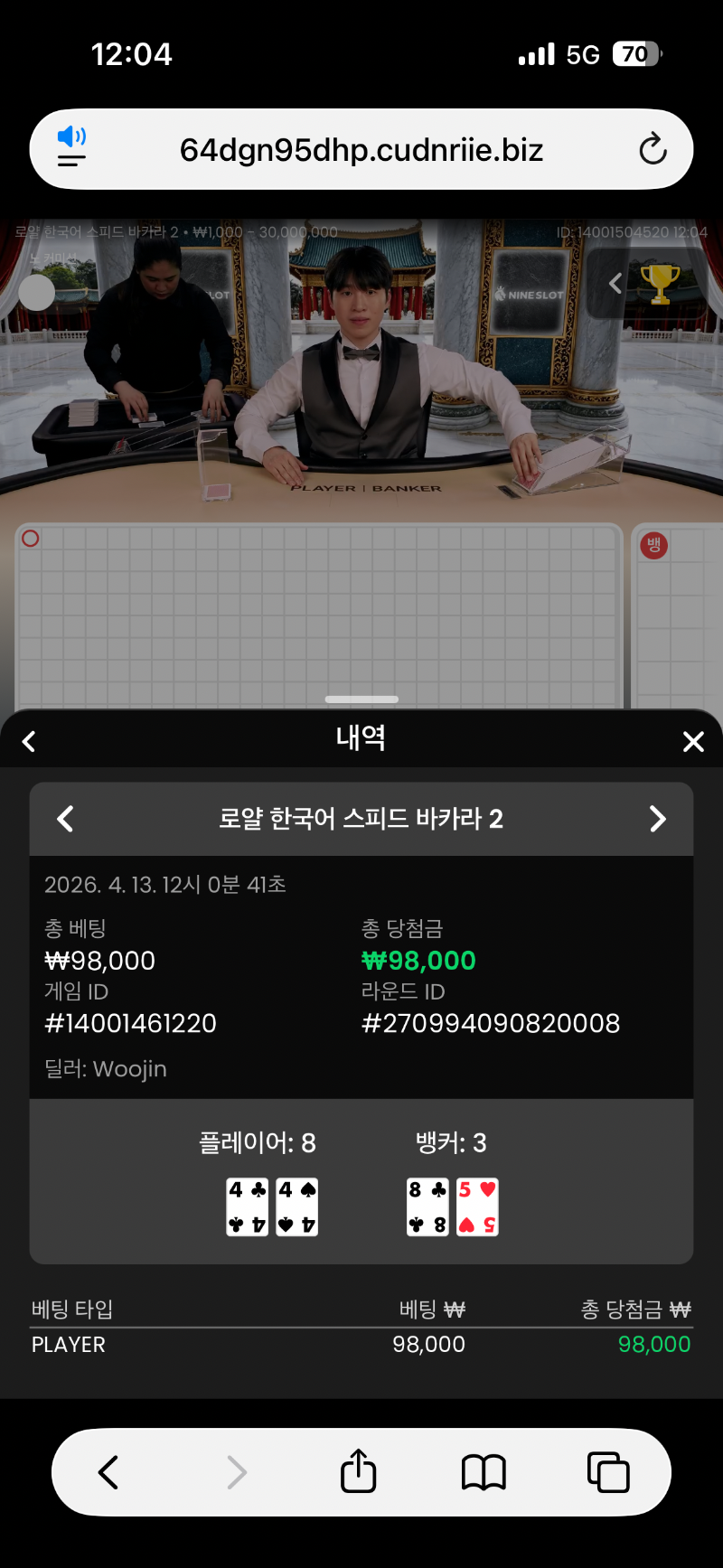Viewport: 723px width, 1568px height.
Task: Go back from the 내역 panel
Action: pyautogui.click(x=29, y=742)
